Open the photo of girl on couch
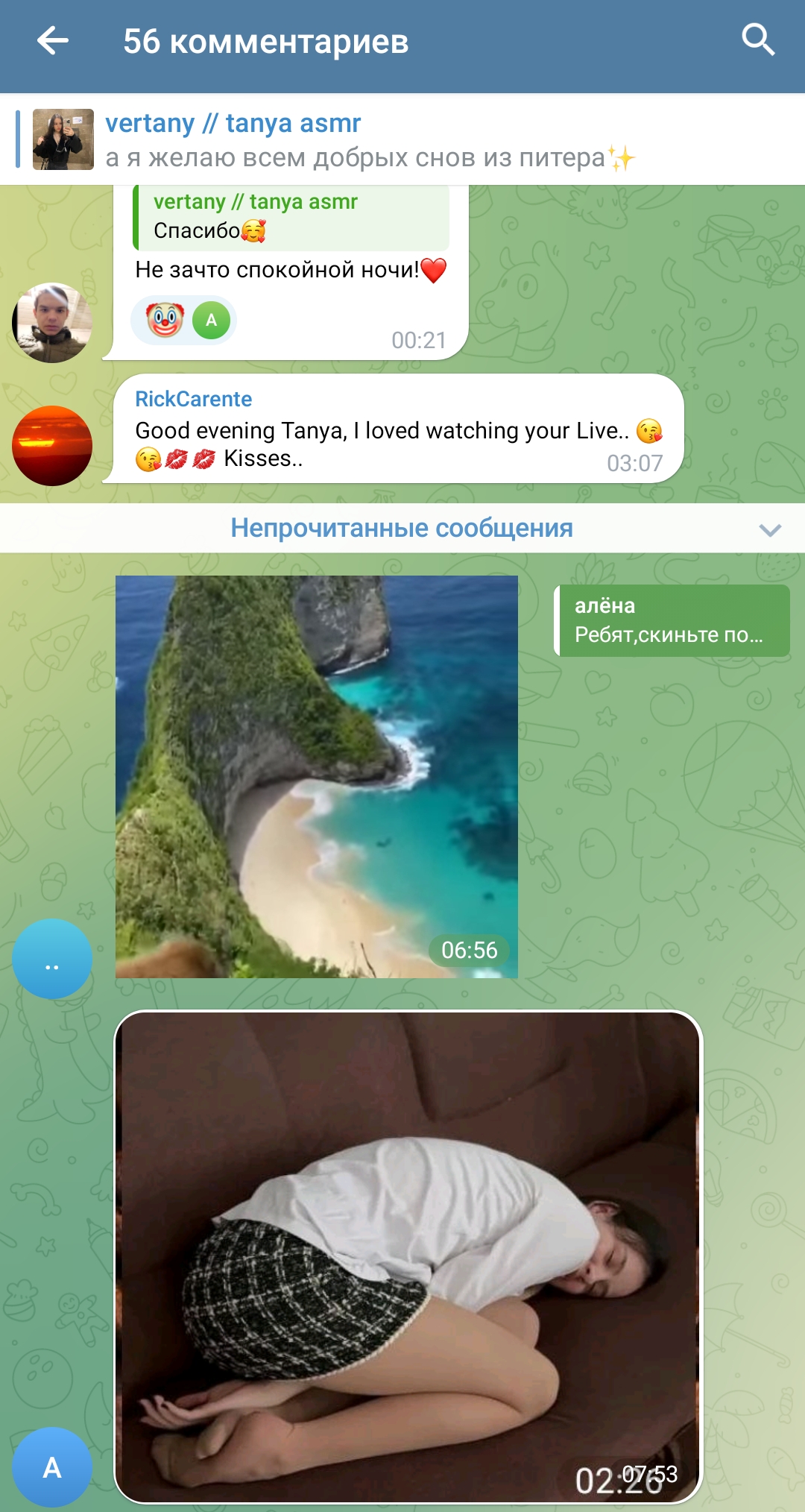This screenshot has height=1512, width=805. 408,1257
